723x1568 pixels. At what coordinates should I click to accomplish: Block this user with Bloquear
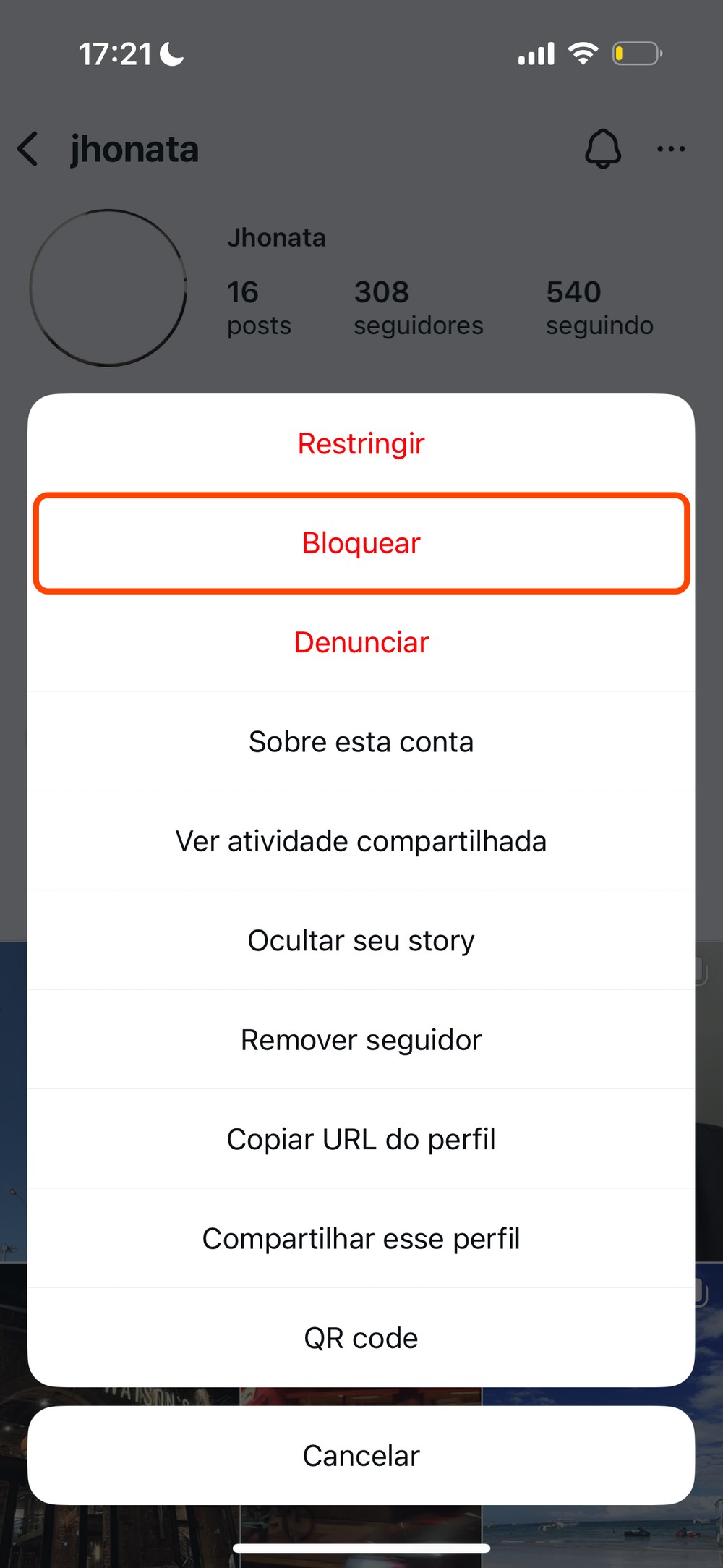pos(361,543)
